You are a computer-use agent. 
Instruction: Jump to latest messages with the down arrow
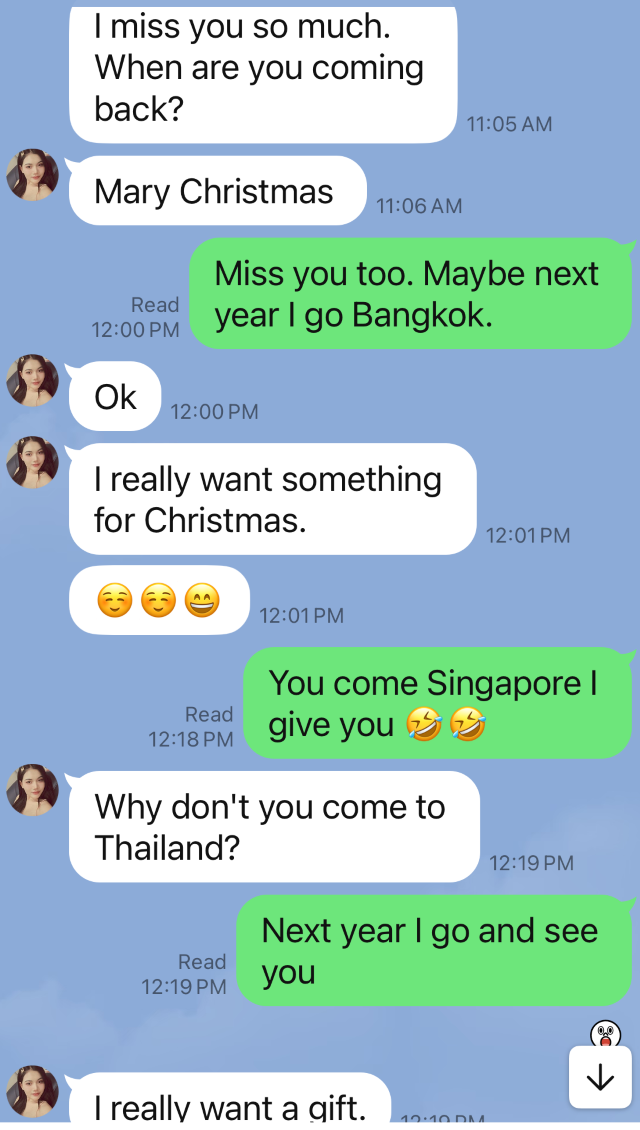pos(600,1077)
